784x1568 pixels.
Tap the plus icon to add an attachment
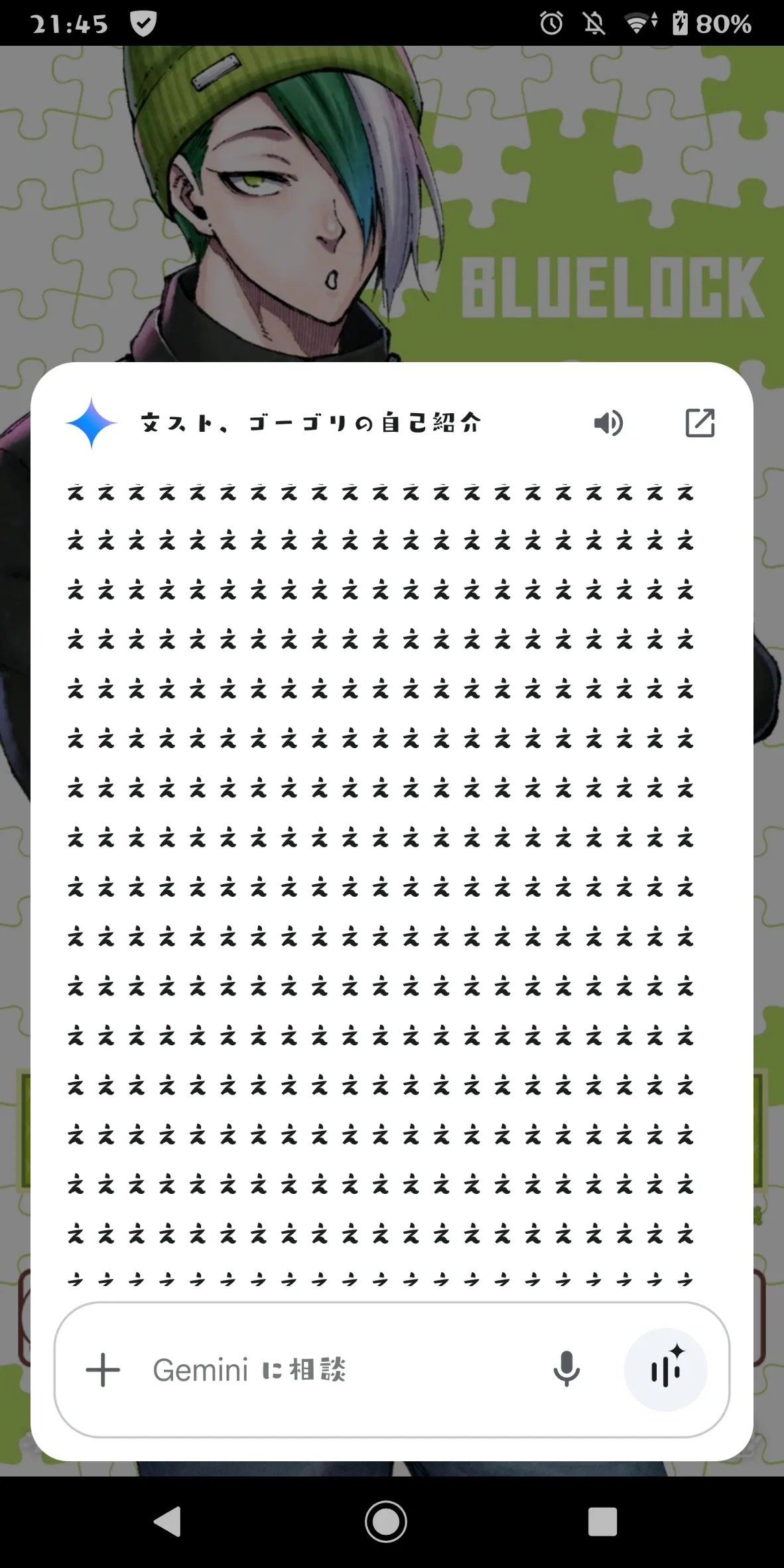tap(103, 1370)
